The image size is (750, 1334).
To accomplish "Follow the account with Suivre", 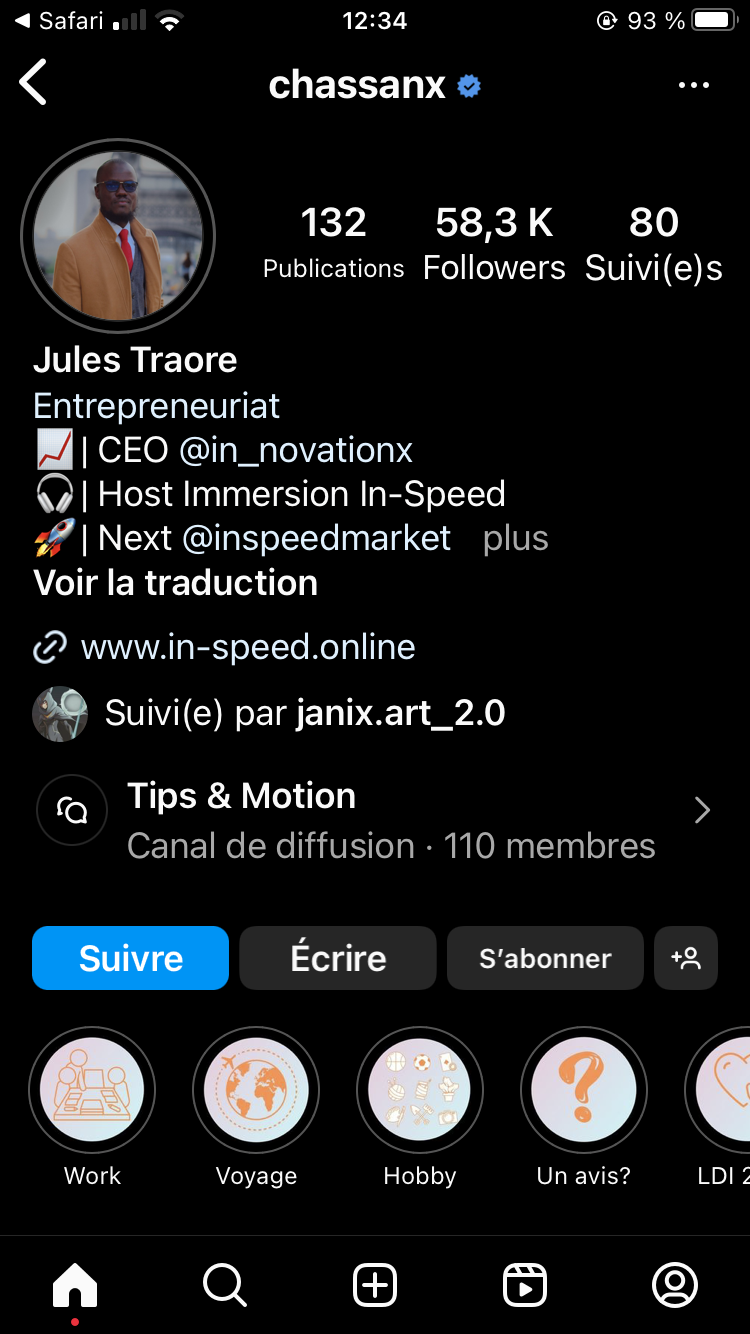I will (x=131, y=958).
